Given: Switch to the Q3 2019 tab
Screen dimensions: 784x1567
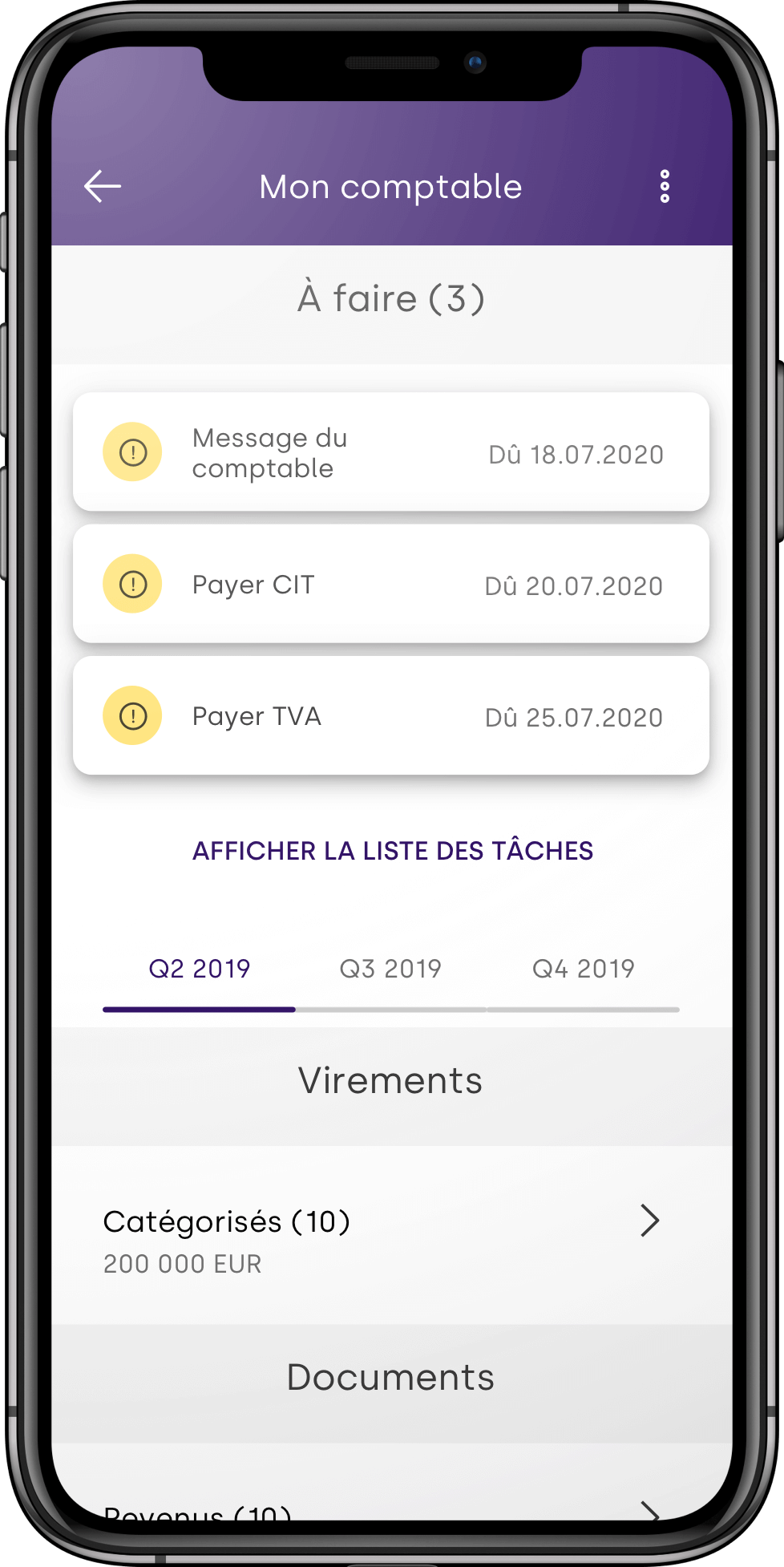Looking at the screenshot, I should point(390,969).
